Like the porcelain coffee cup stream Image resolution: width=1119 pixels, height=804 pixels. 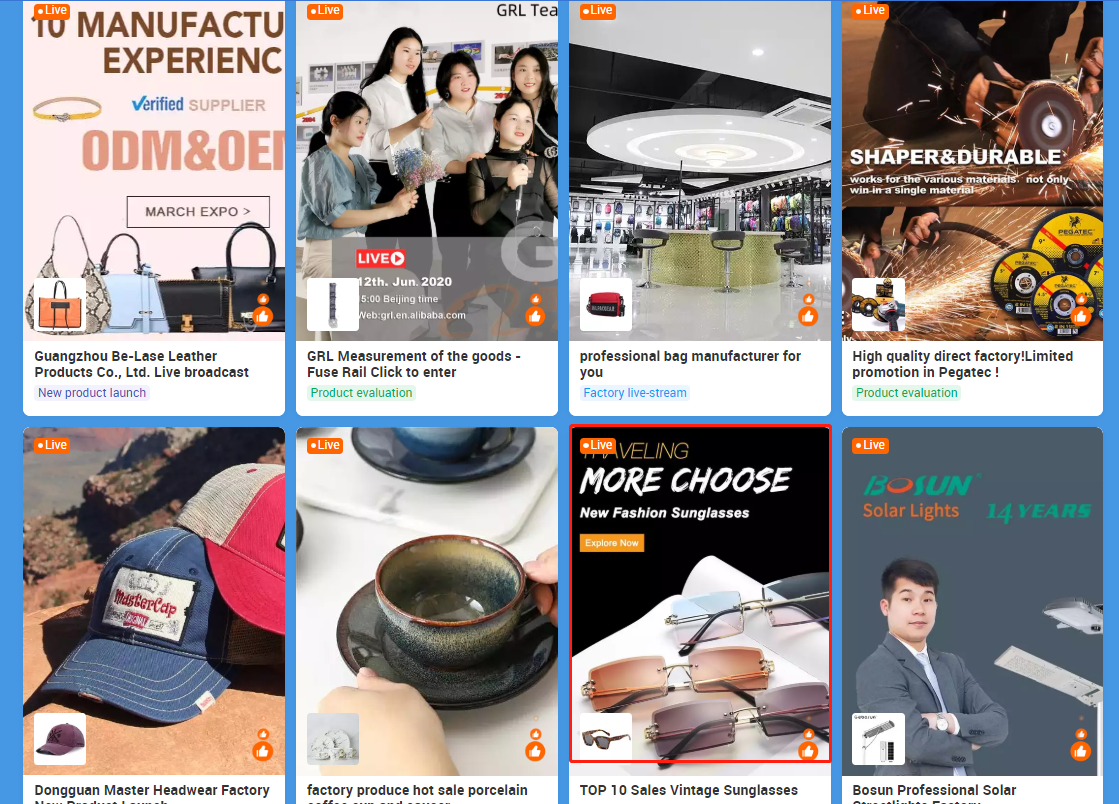point(535,751)
